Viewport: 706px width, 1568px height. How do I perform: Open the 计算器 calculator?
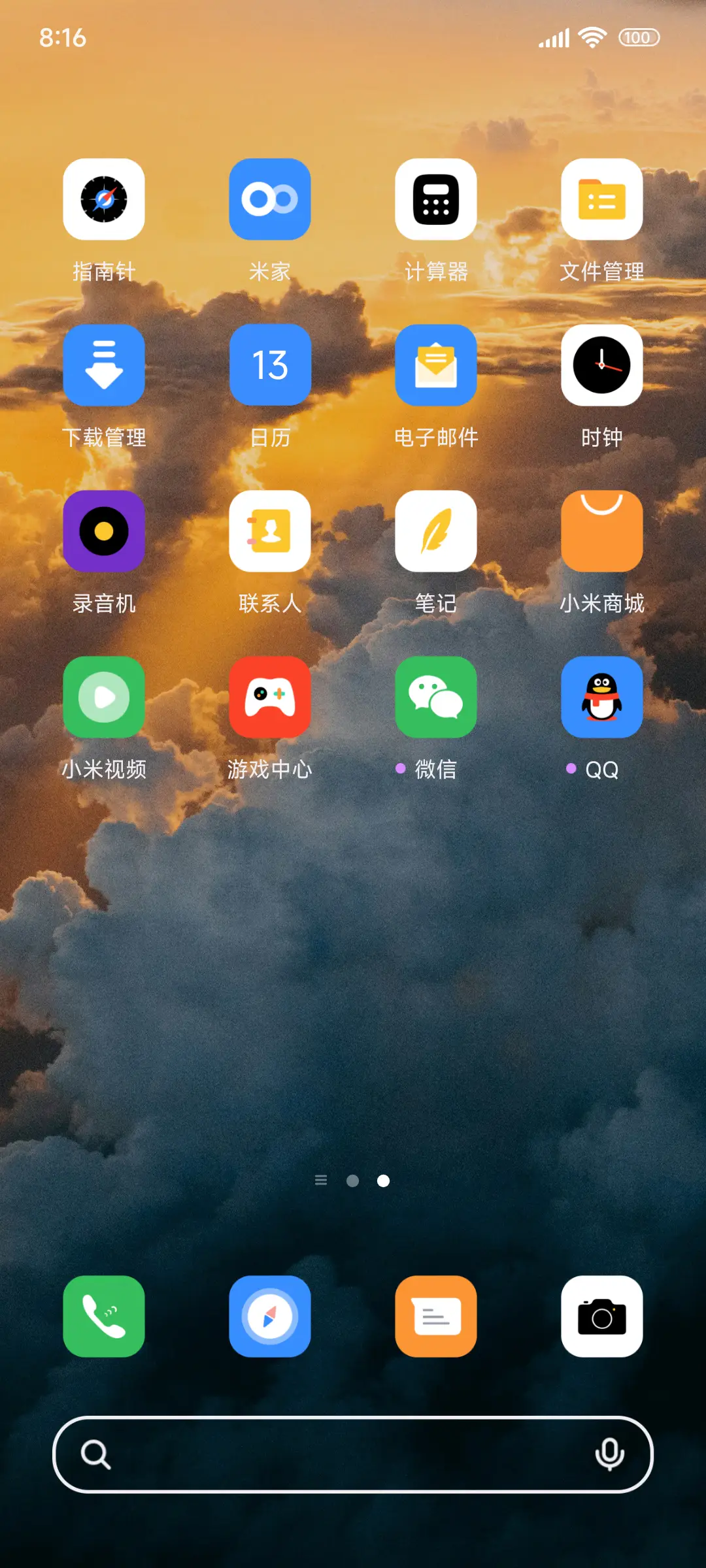436,199
